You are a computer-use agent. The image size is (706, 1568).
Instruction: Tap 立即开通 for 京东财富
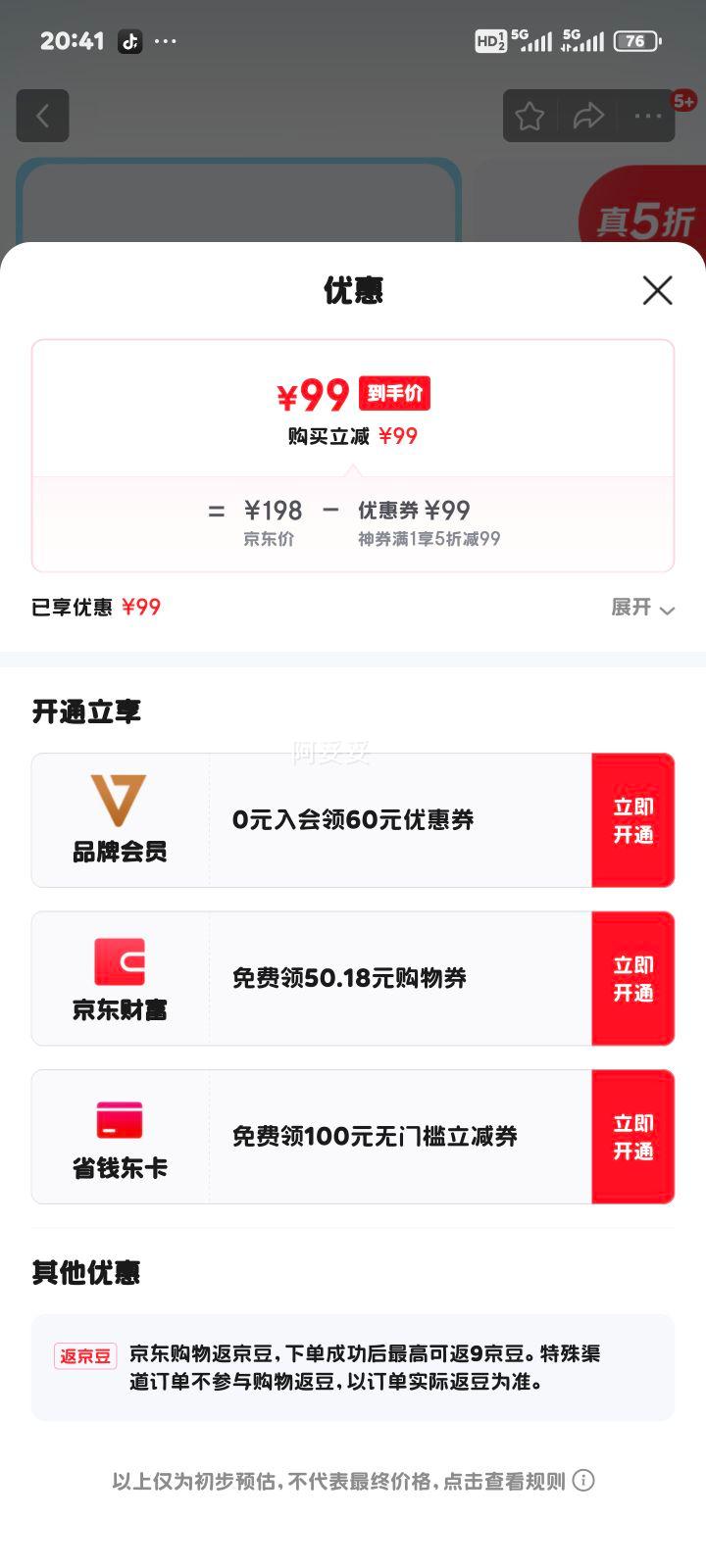(633, 978)
